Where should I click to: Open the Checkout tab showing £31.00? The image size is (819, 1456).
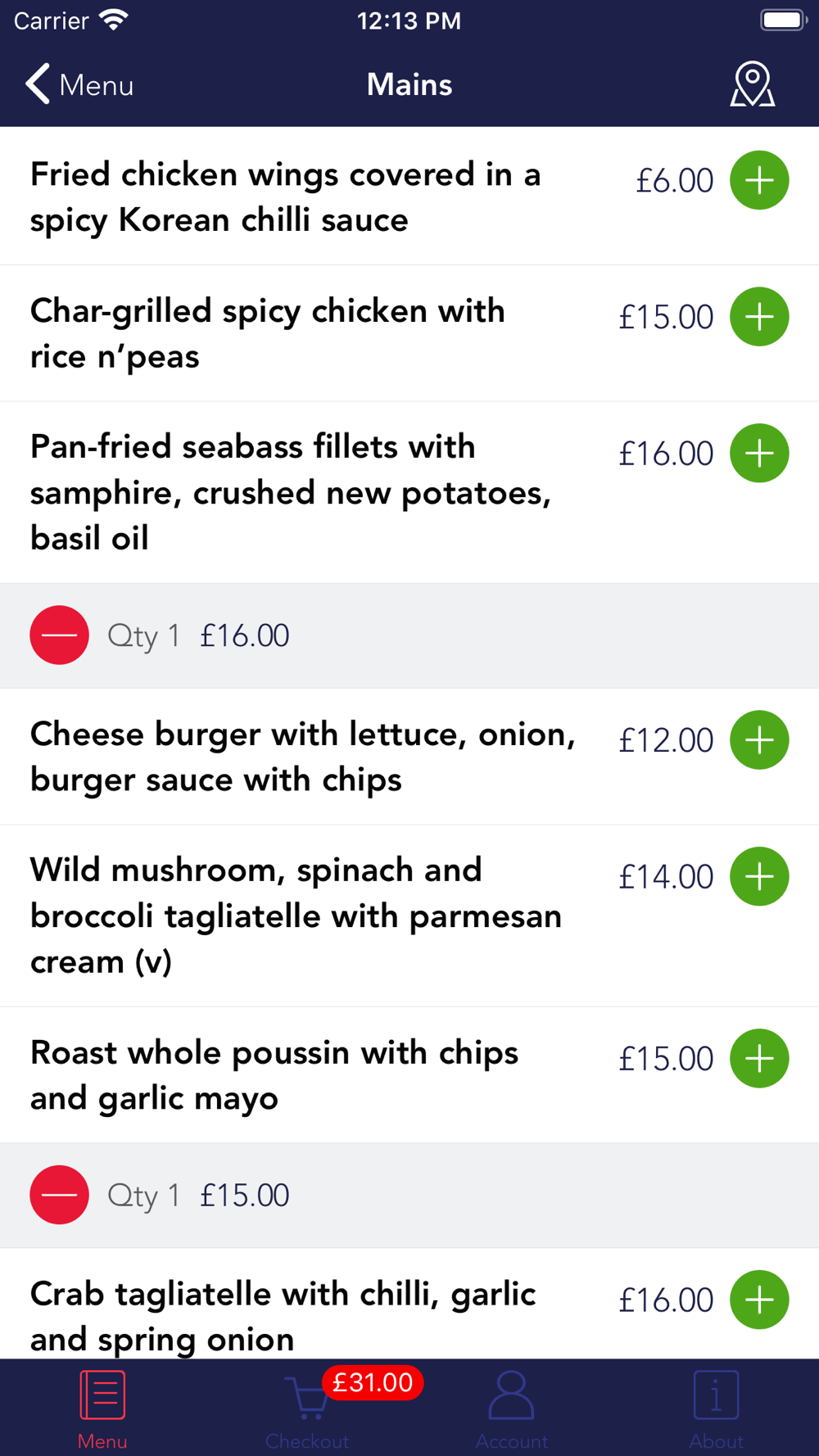(307, 1409)
